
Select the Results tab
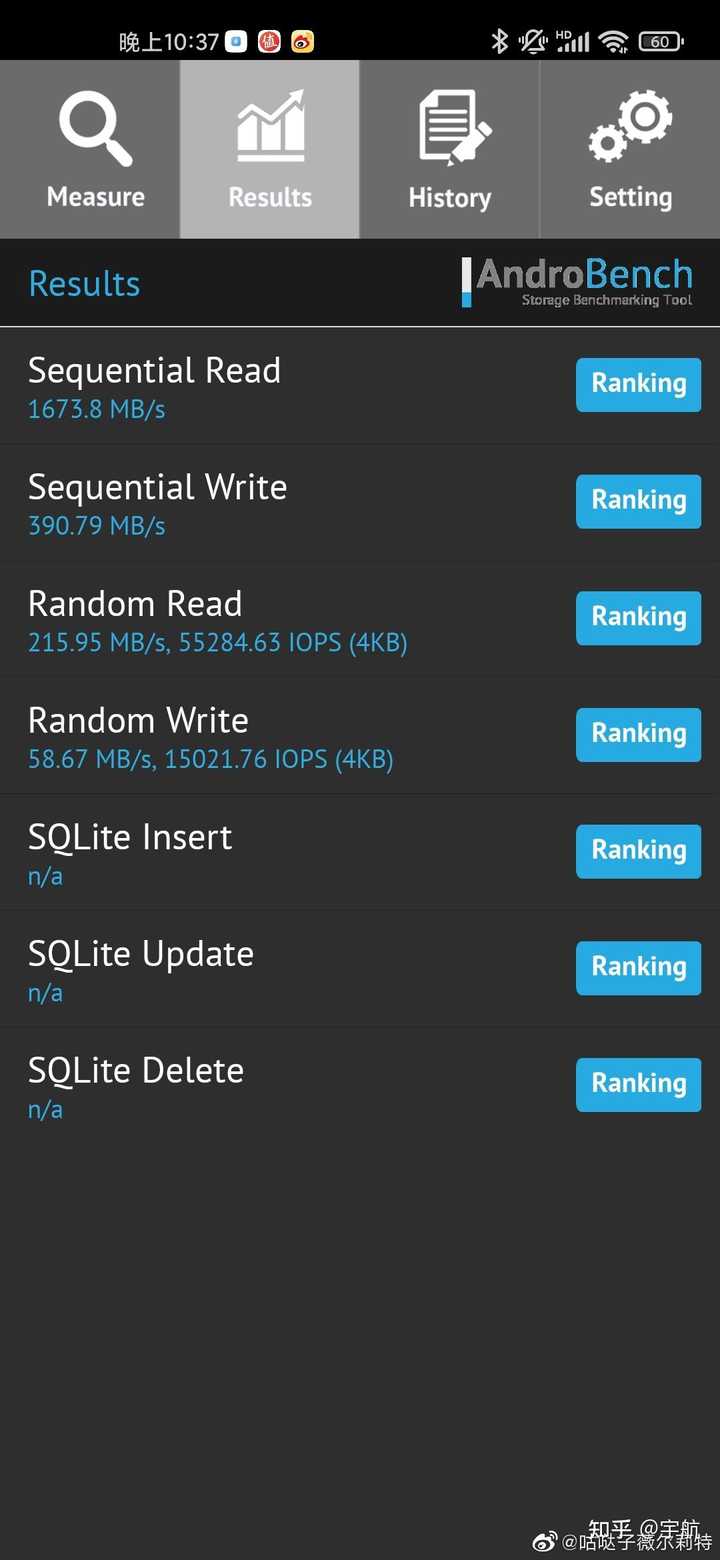(x=270, y=150)
